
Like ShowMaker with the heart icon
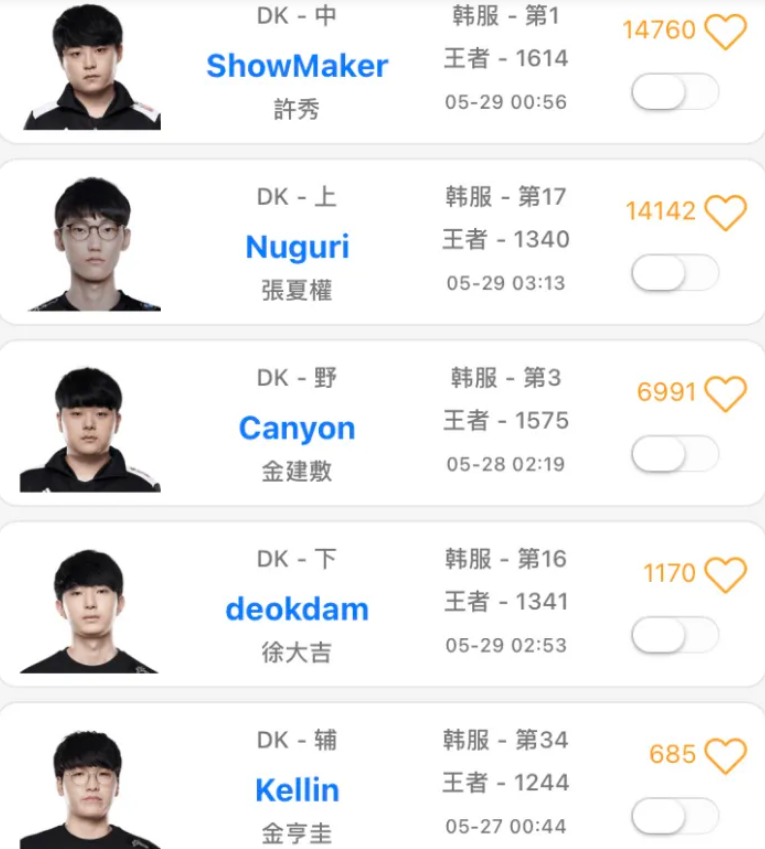coord(726,32)
